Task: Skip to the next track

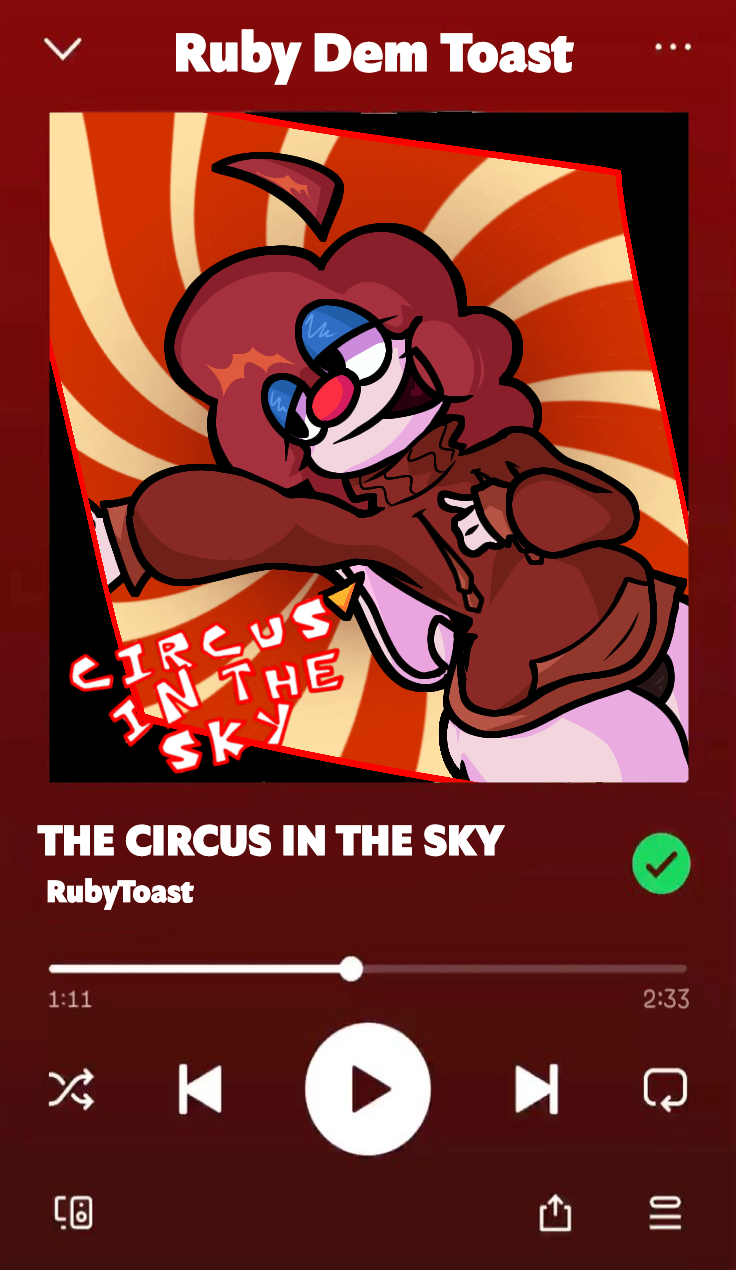Action: (536, 1089)
